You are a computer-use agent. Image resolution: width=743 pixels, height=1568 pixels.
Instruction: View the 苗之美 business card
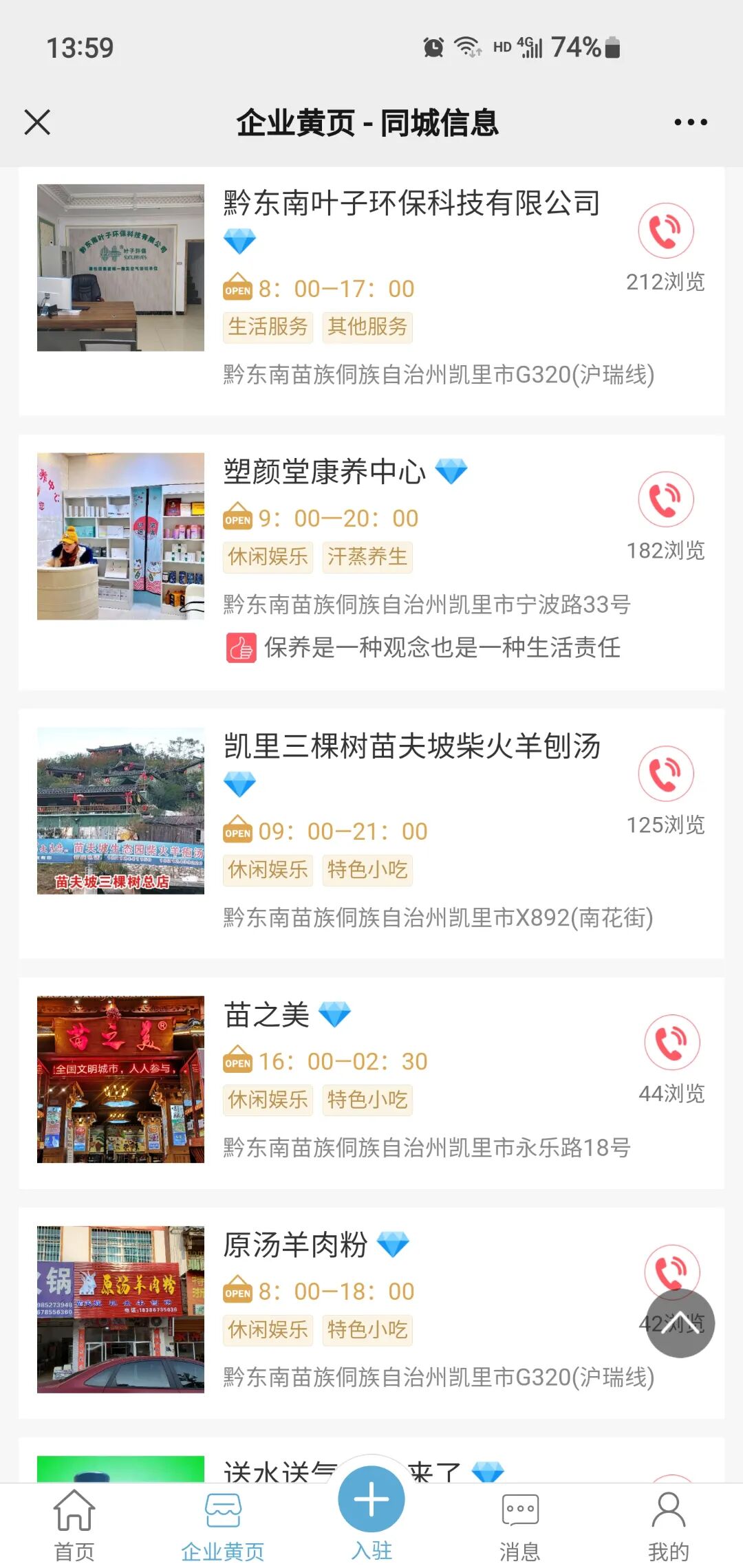tap(267, 1015)
